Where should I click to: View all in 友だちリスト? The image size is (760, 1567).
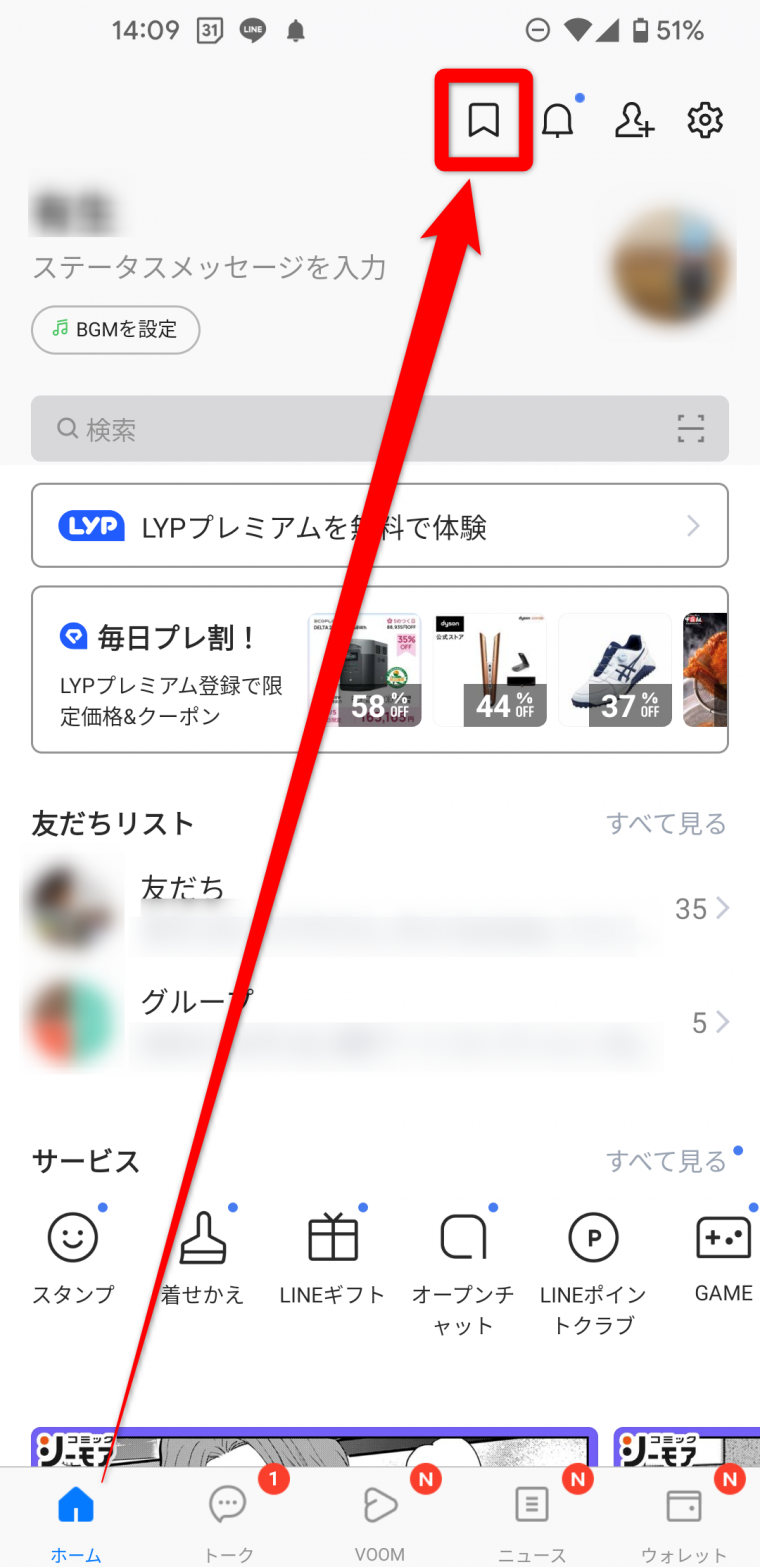point(666,823)
